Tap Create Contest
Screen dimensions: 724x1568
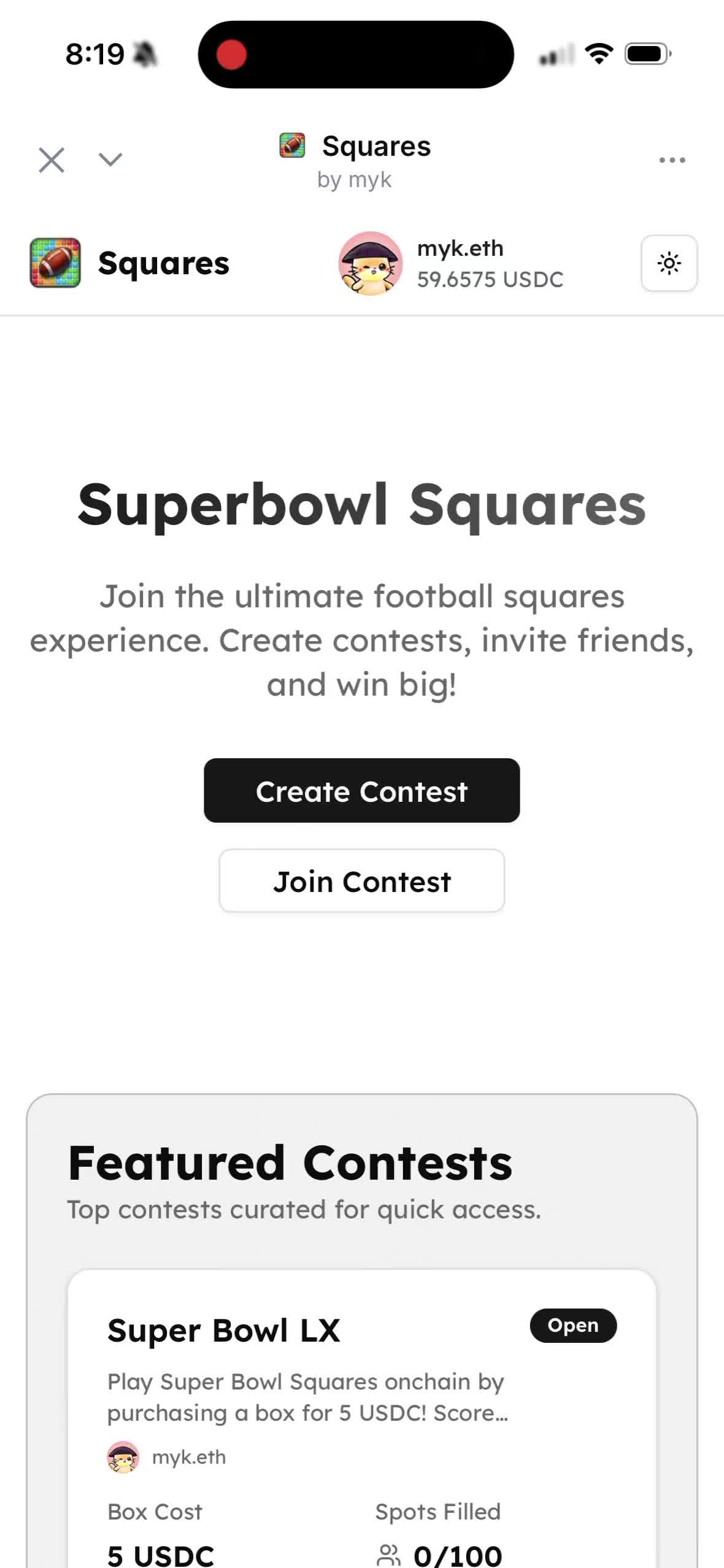(x=361, y=791)
